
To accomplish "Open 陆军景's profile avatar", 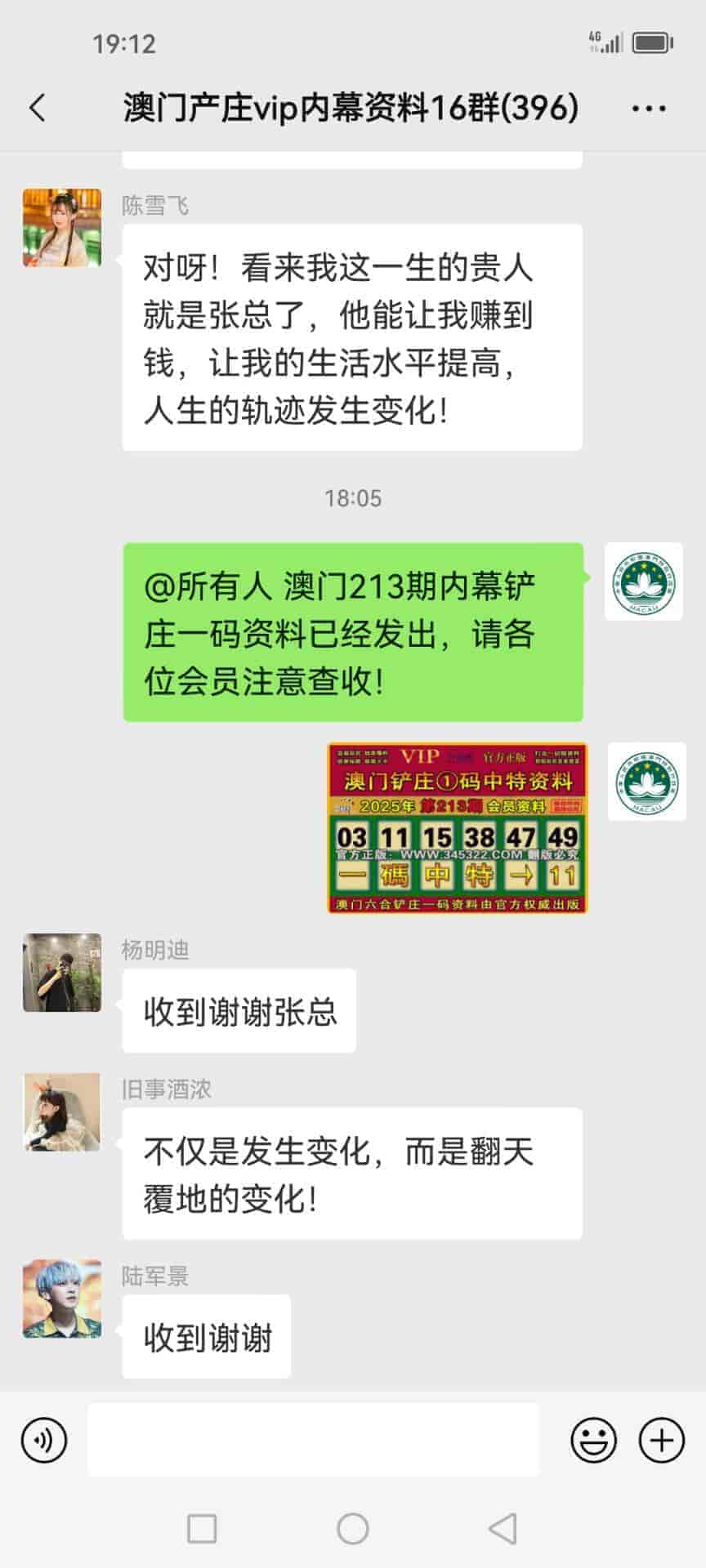I will pos(62,1298).
